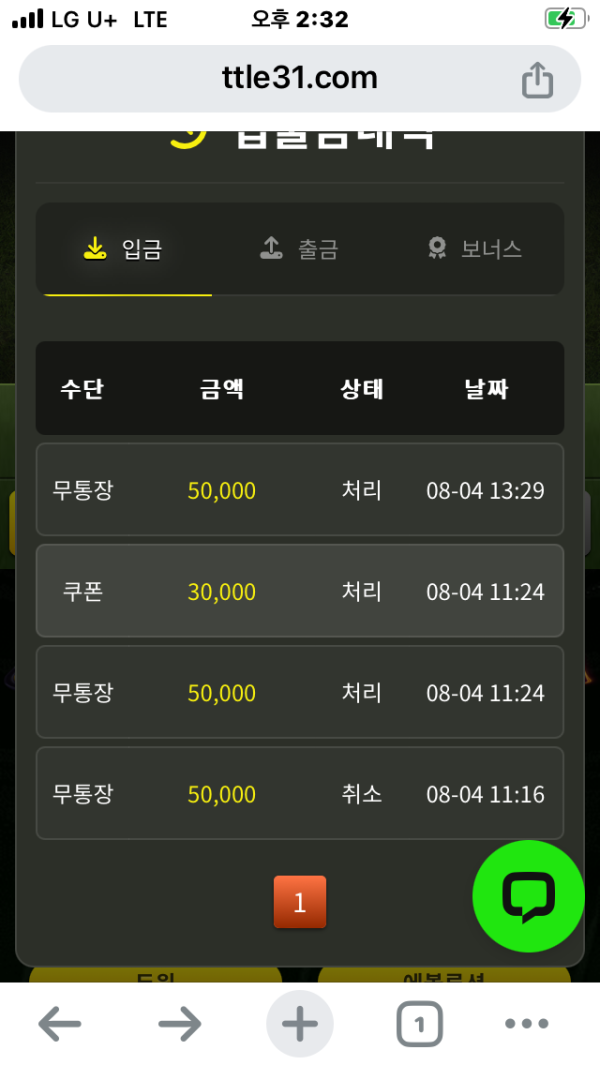600x1065 pixels.
Task: Switch to the 출금 tab
Action: pos(299,249)
